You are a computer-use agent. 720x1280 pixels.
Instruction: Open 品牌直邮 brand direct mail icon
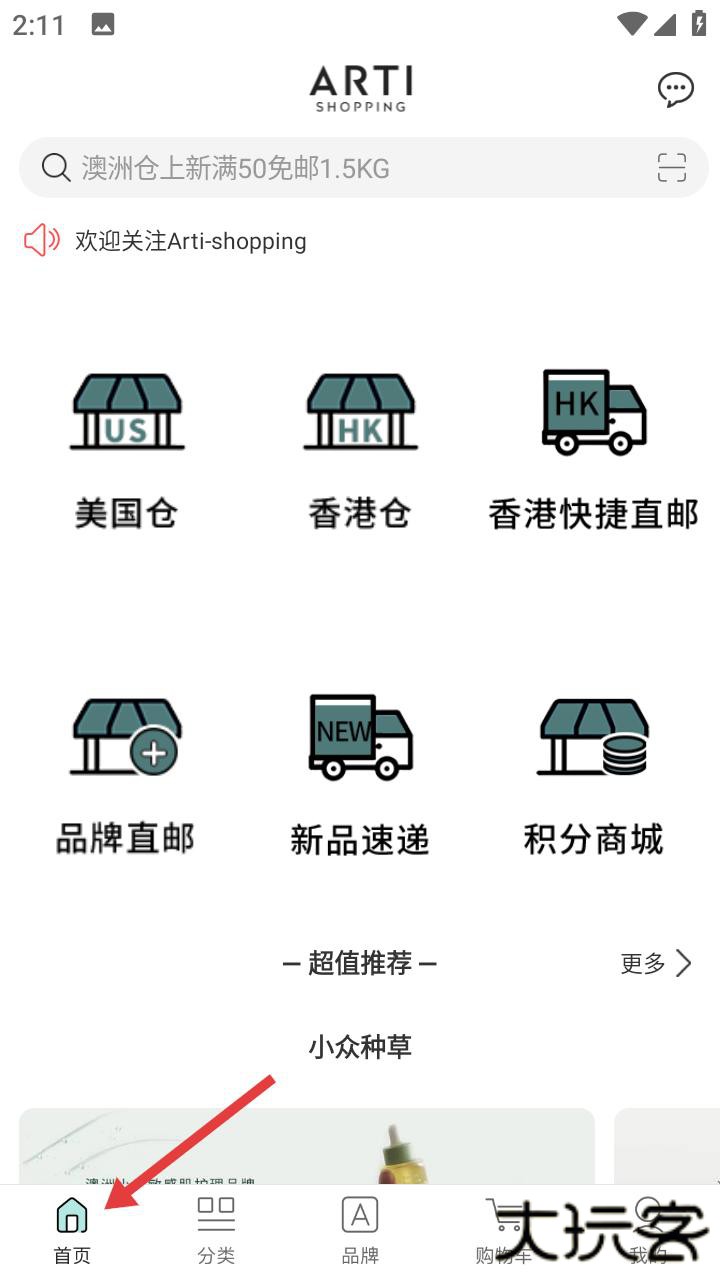click(127, 738)
